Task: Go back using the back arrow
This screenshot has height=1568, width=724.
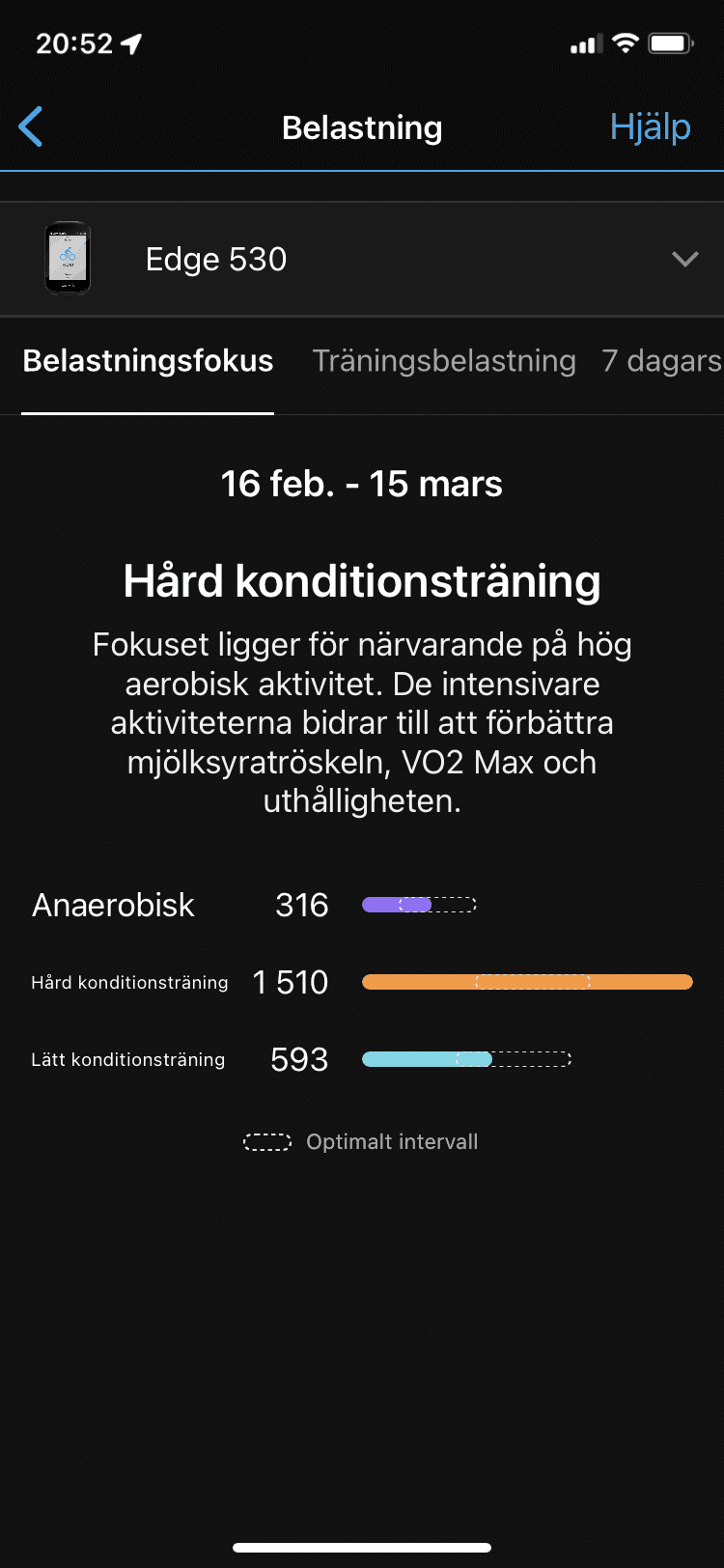Action: point(31,126)
